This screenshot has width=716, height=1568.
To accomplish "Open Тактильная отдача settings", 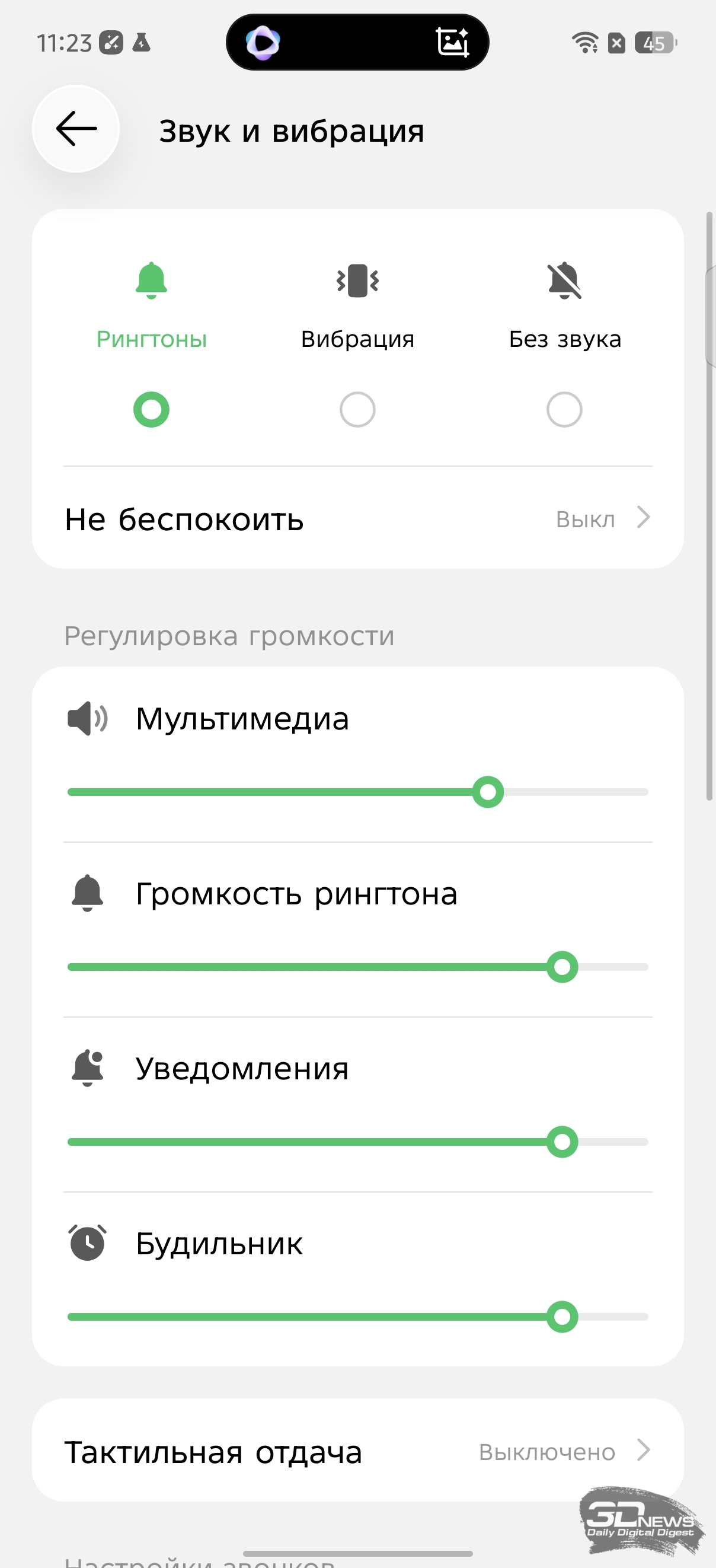I will (357, 1452).
